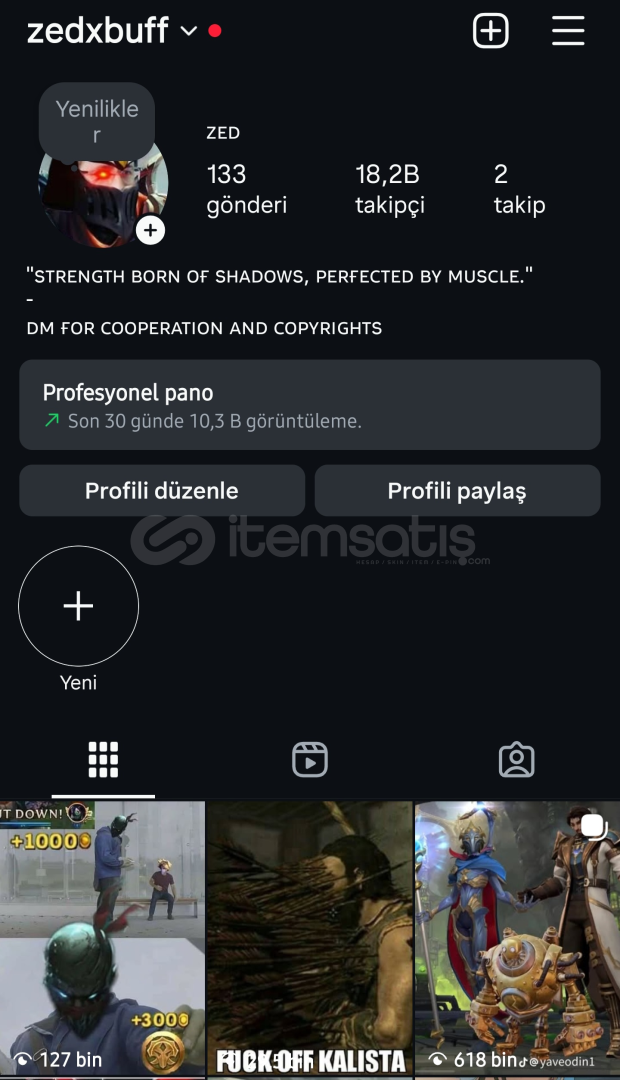Tap Profili paylaş
Image resolution: width=620 pixels, height=1080 pixels.
point(457,491)
